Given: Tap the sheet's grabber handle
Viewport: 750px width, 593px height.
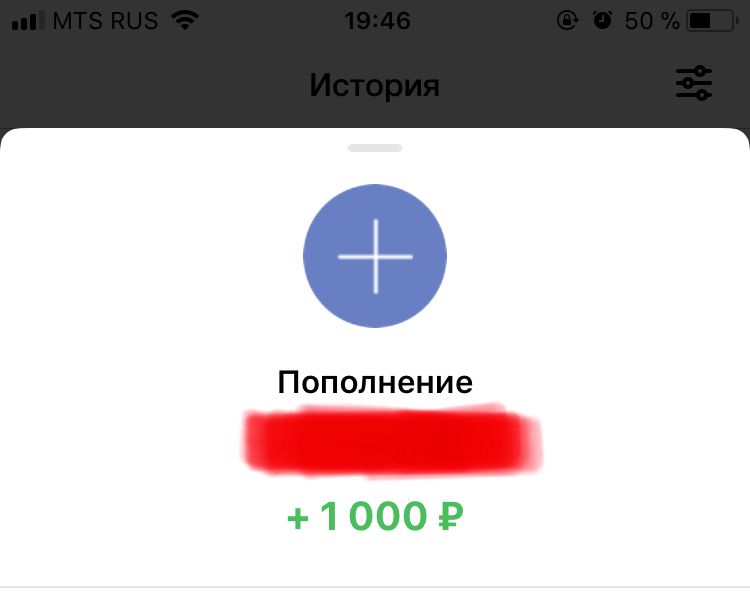Looking at the screenshot, I should coord(375,148).
